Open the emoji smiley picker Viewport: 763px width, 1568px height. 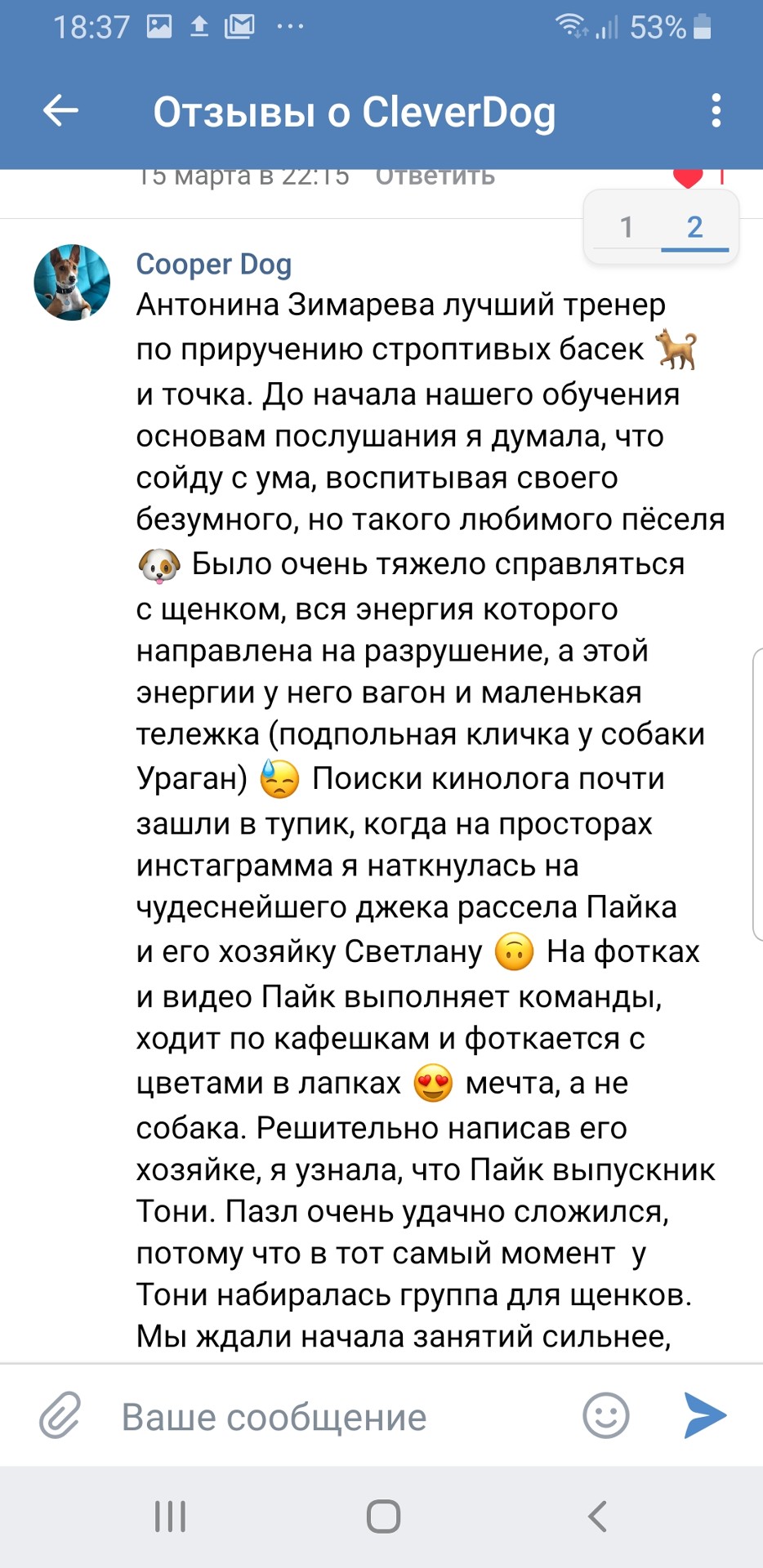point(605,1415)
